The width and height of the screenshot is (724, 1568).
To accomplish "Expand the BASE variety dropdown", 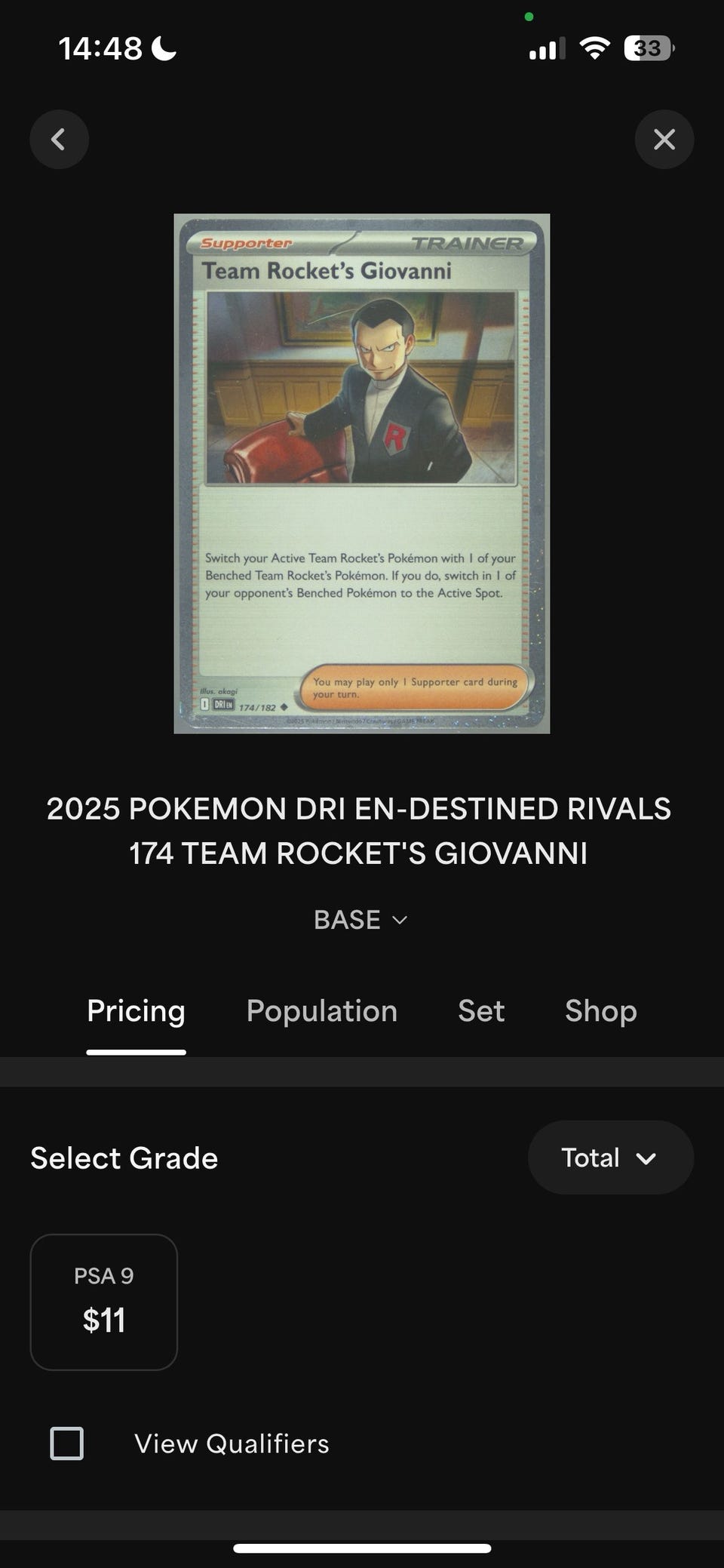I will coord(361,920).
